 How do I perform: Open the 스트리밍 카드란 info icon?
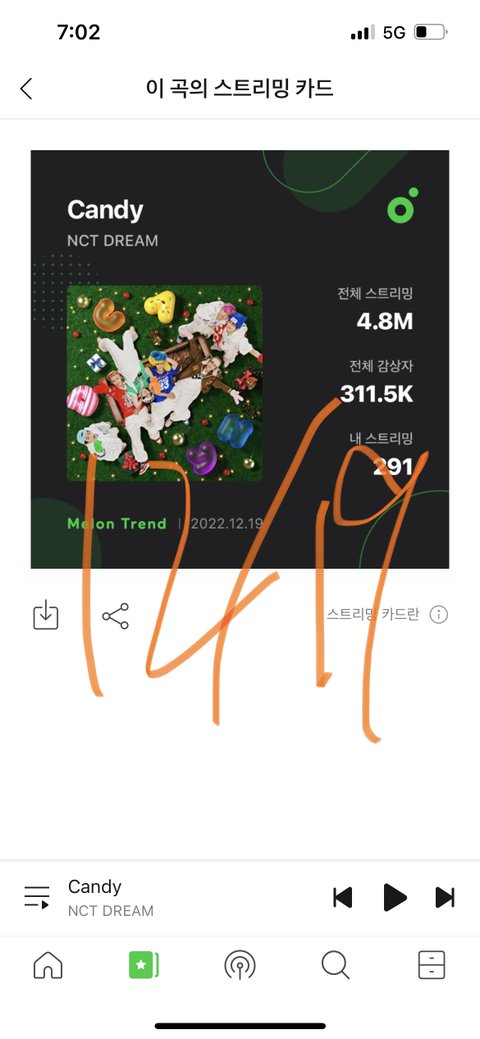[x=439, y=614]
